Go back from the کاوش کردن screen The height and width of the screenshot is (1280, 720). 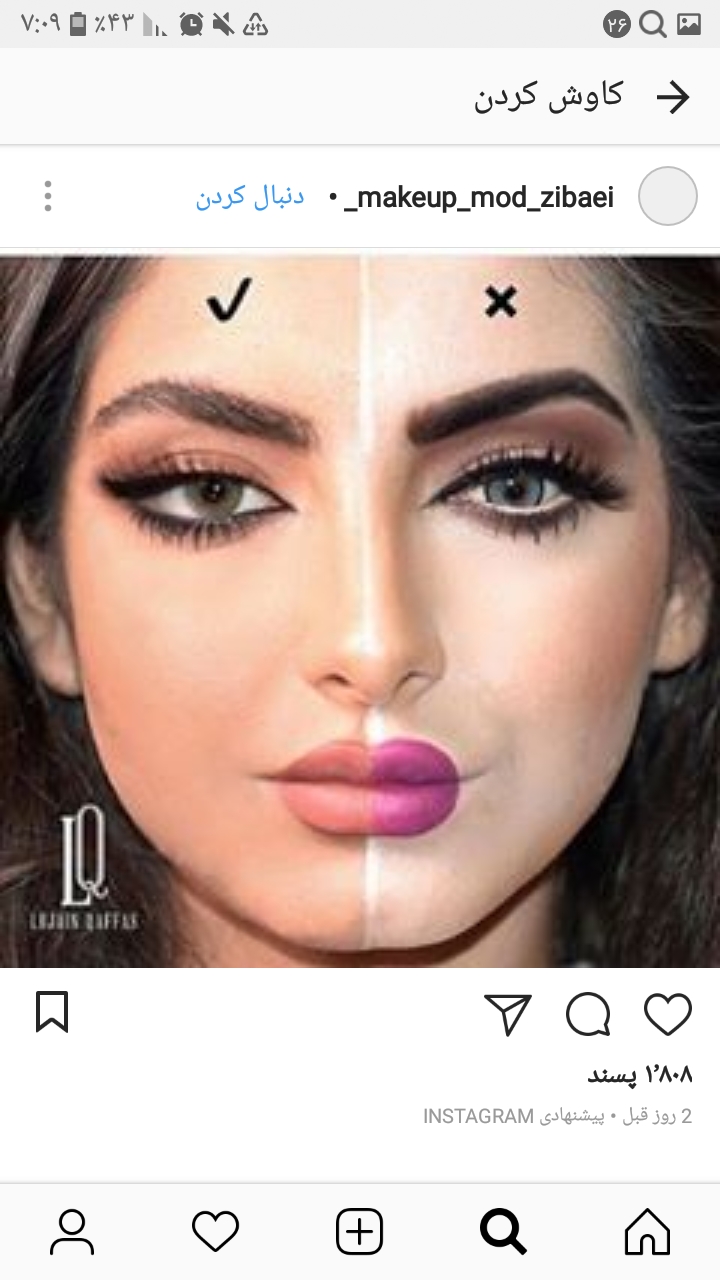(x=673, y=96)
